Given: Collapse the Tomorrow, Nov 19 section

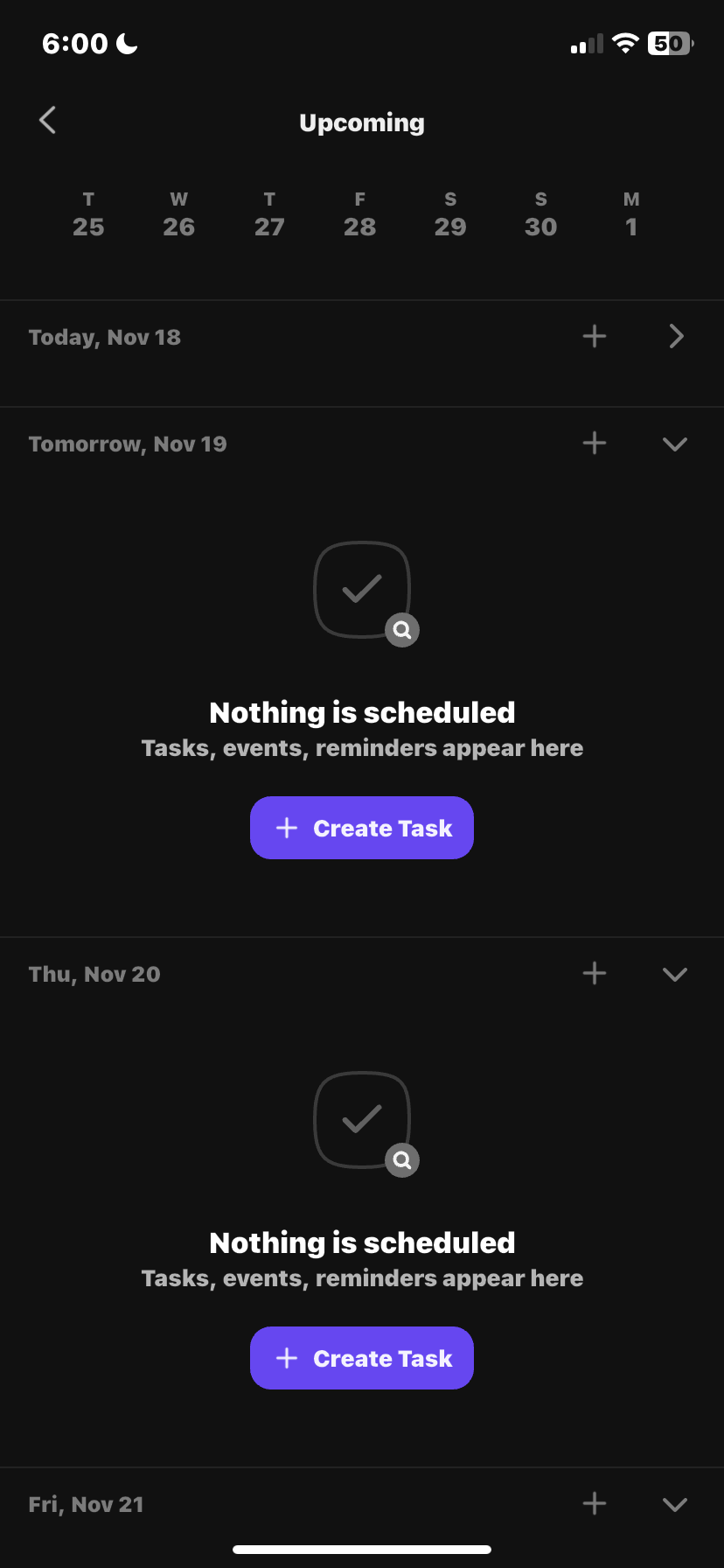Looking at the screenshot, I should [674, 444].
